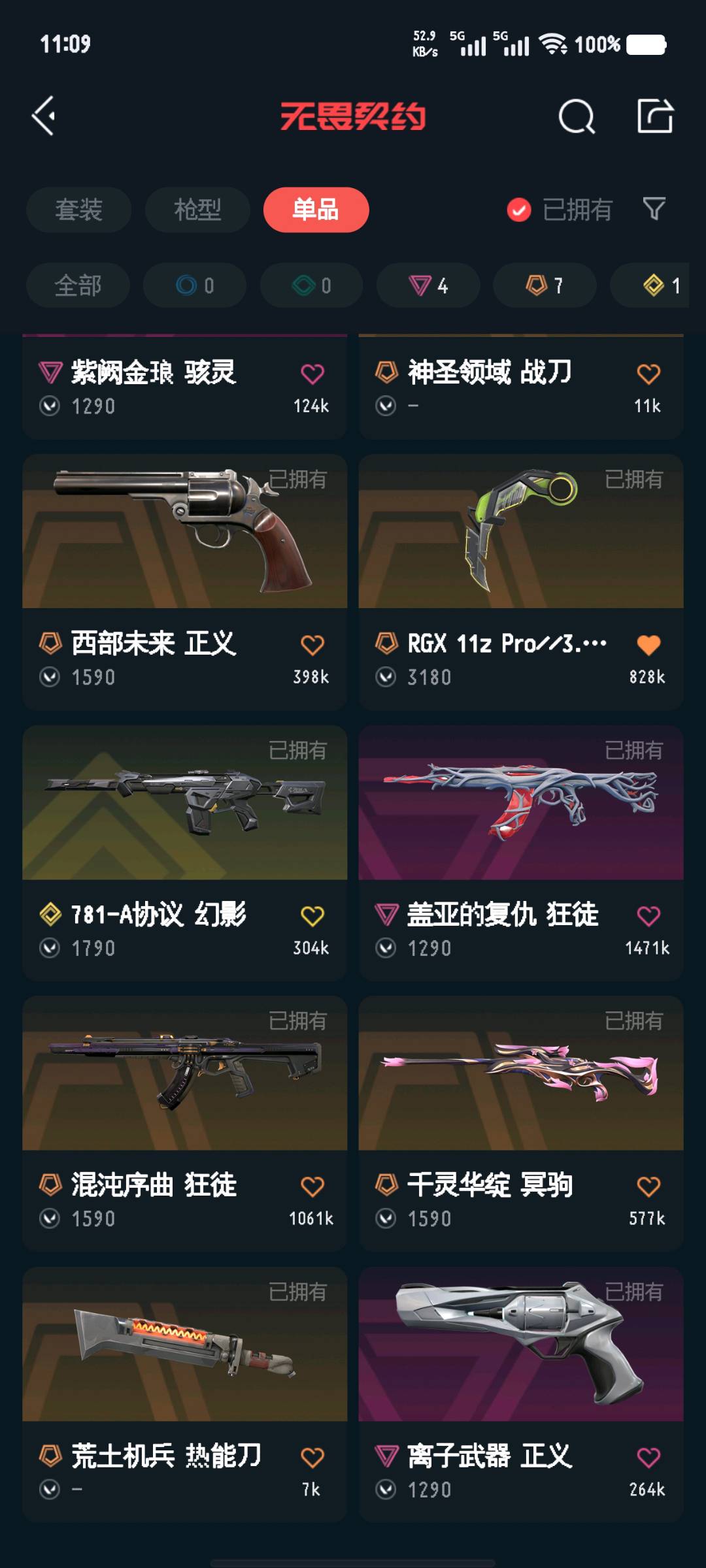Screen dimensions: 706x1568
Task: Unlike the RGX 11z Pro knife skin
Action: [x=648, y=645]
